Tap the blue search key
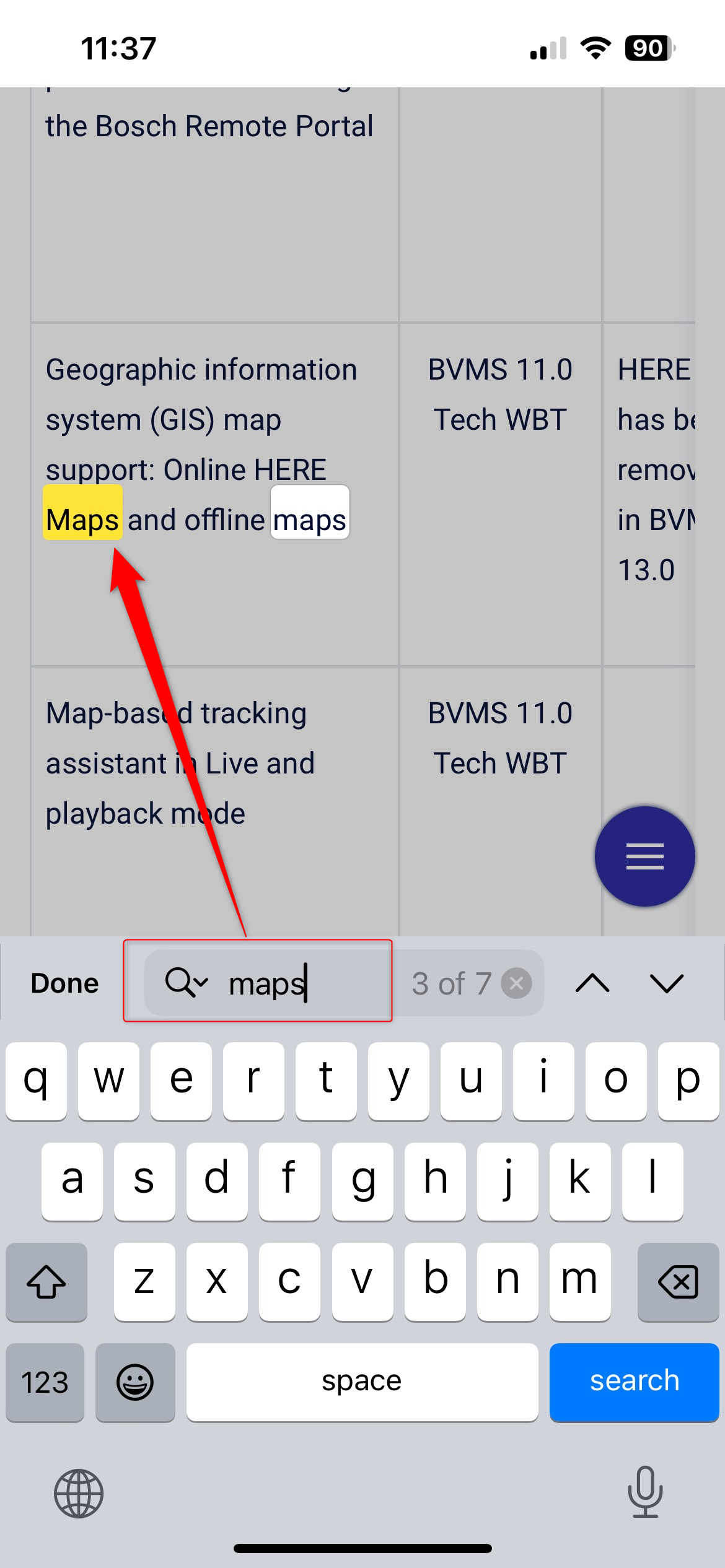 634,1382
